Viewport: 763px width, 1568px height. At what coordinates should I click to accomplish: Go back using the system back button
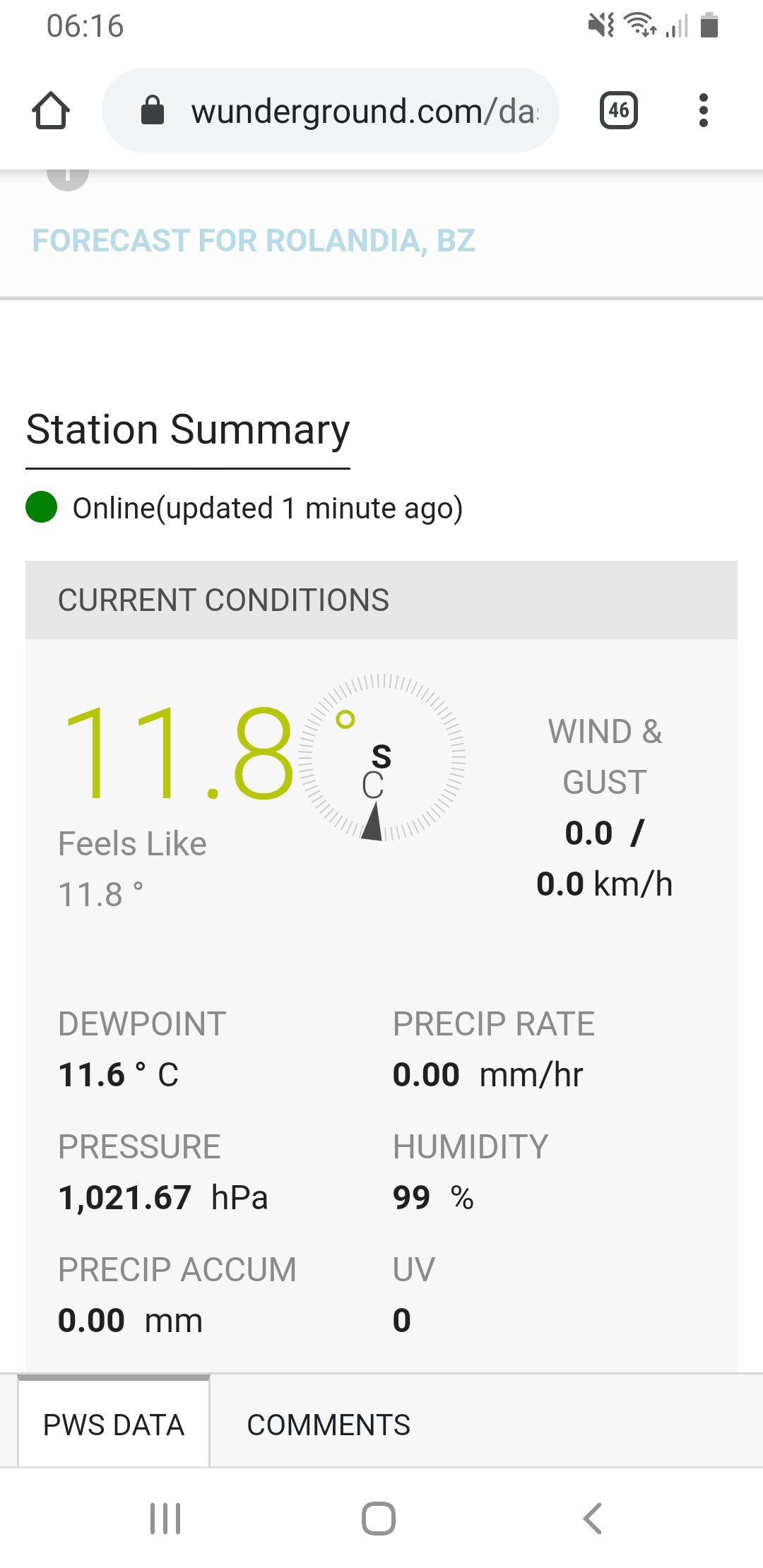coord(592,1519)
